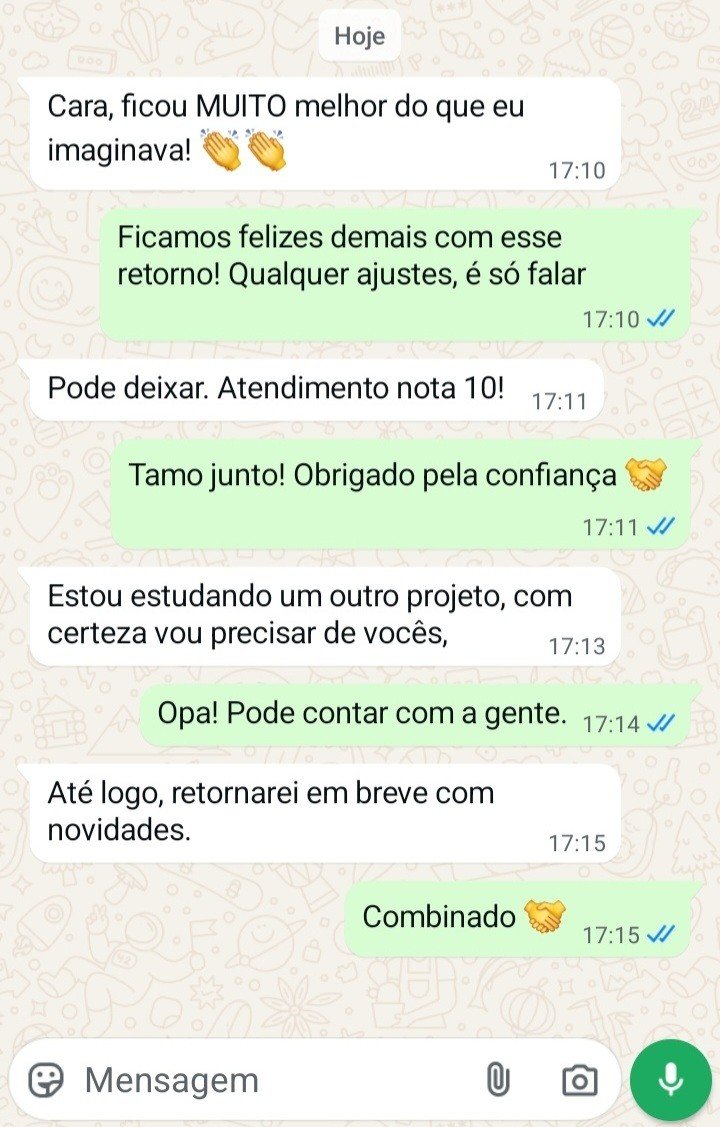Click the paperclip attachment icon

tap(497, 1079)
